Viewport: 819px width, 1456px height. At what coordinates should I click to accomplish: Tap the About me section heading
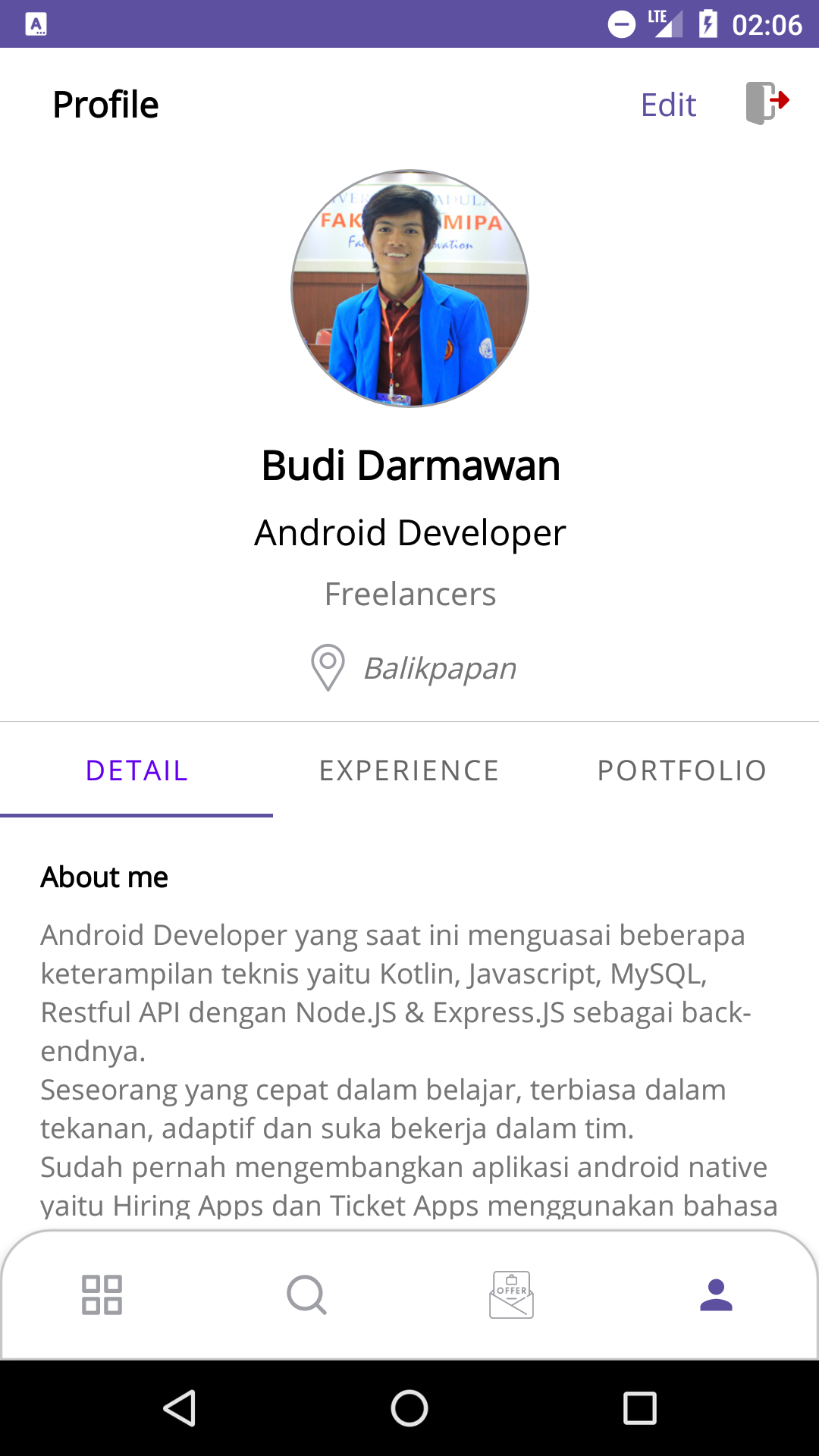[105, 877]
